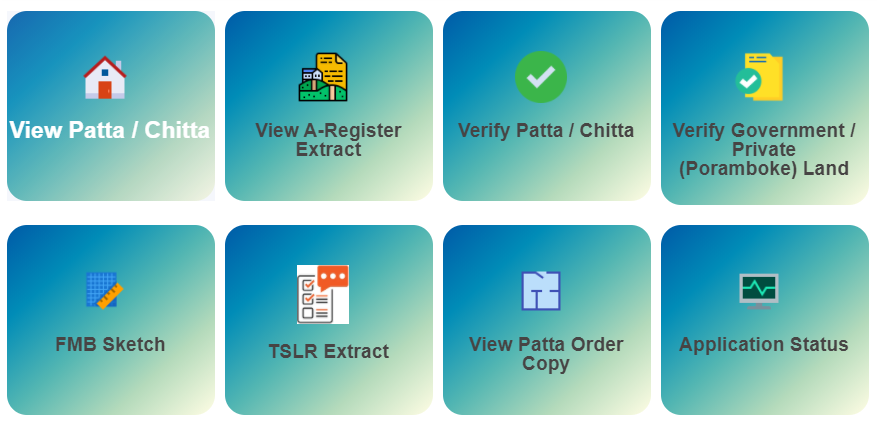
Task: Open Verify Patta / Chitta
Action: (x=546, y=106)
